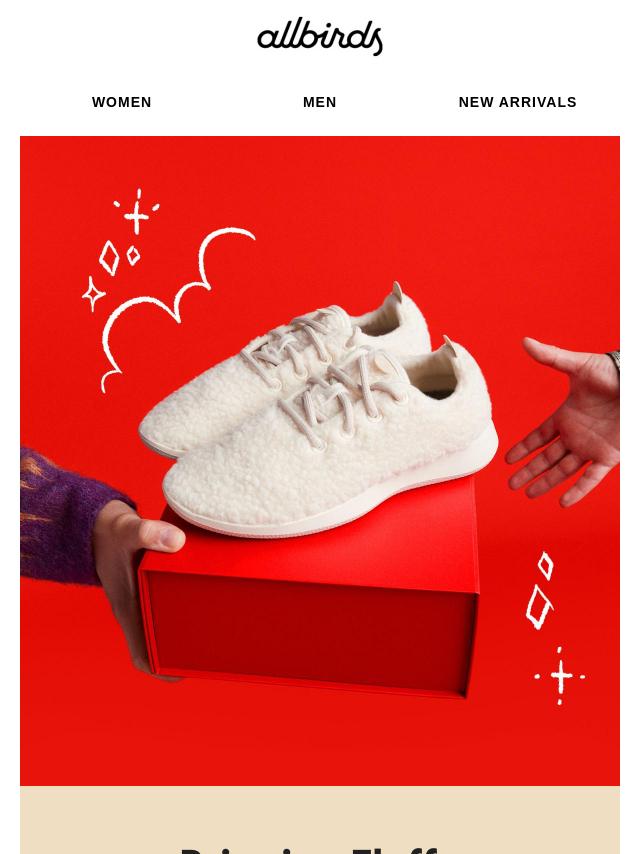
Task: Go to New Arrivals
Action: (517, 102)
